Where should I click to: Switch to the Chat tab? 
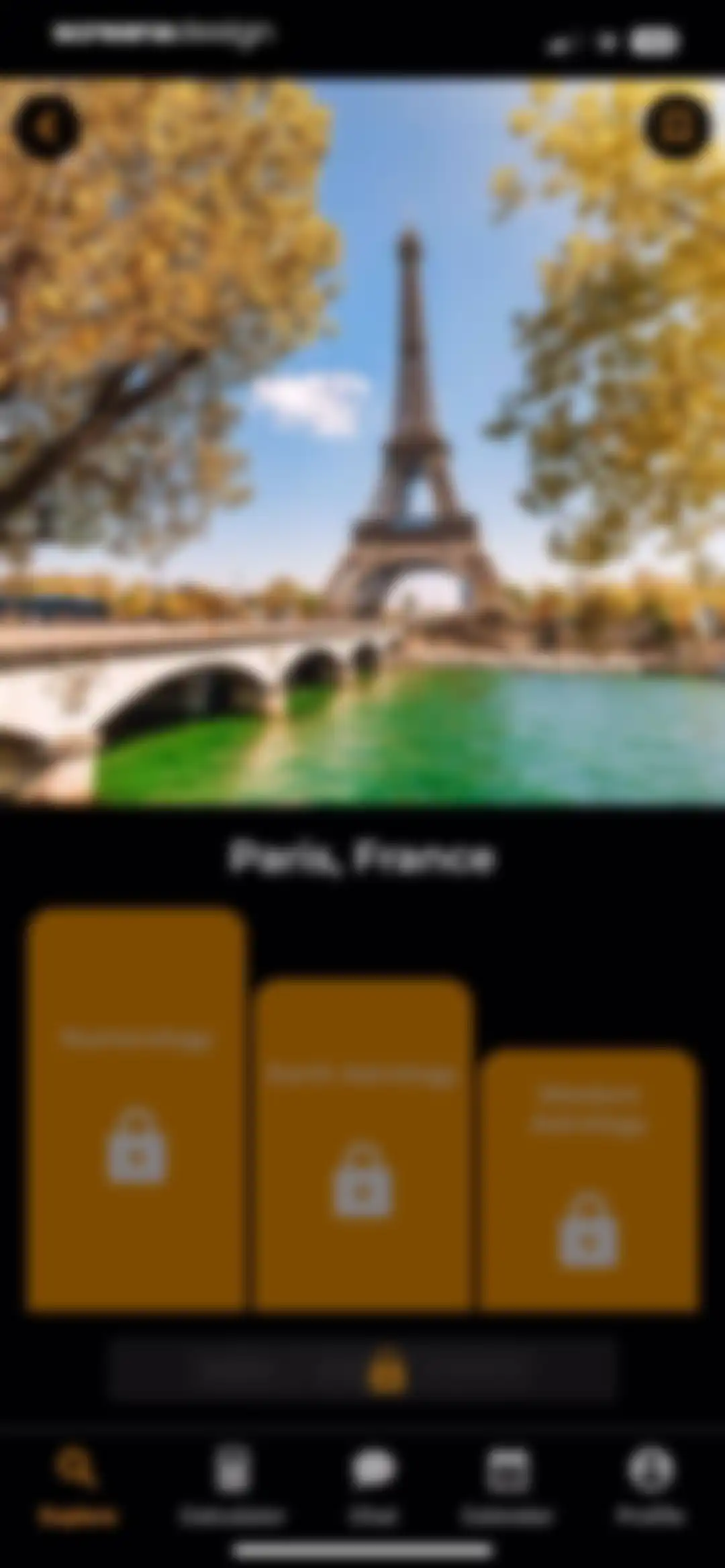click(x=373, y=1485)
